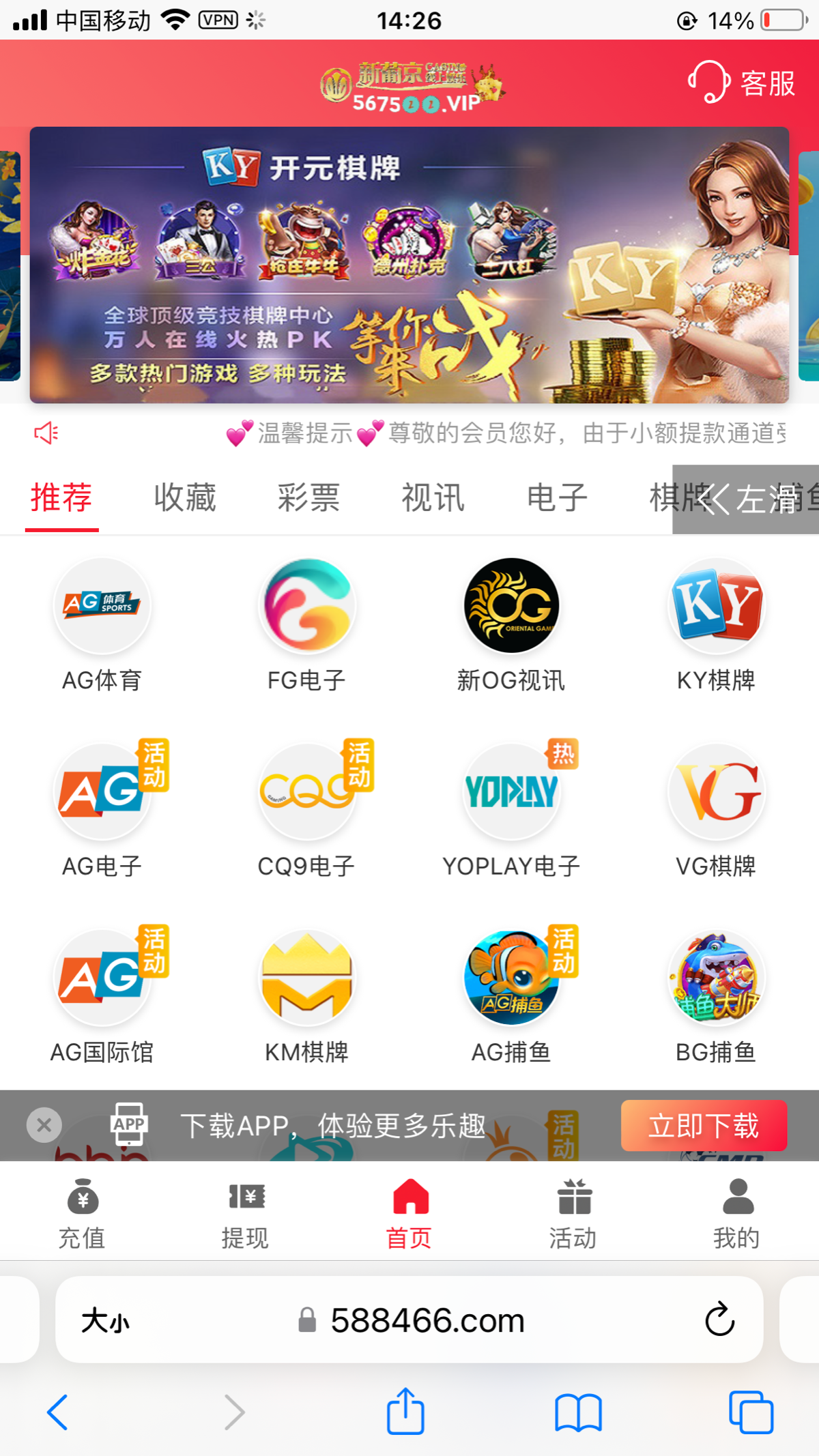The height and width of the screenshot is (1456, 819).
Task: Open FG电子 game
Action: pos(307,607)
